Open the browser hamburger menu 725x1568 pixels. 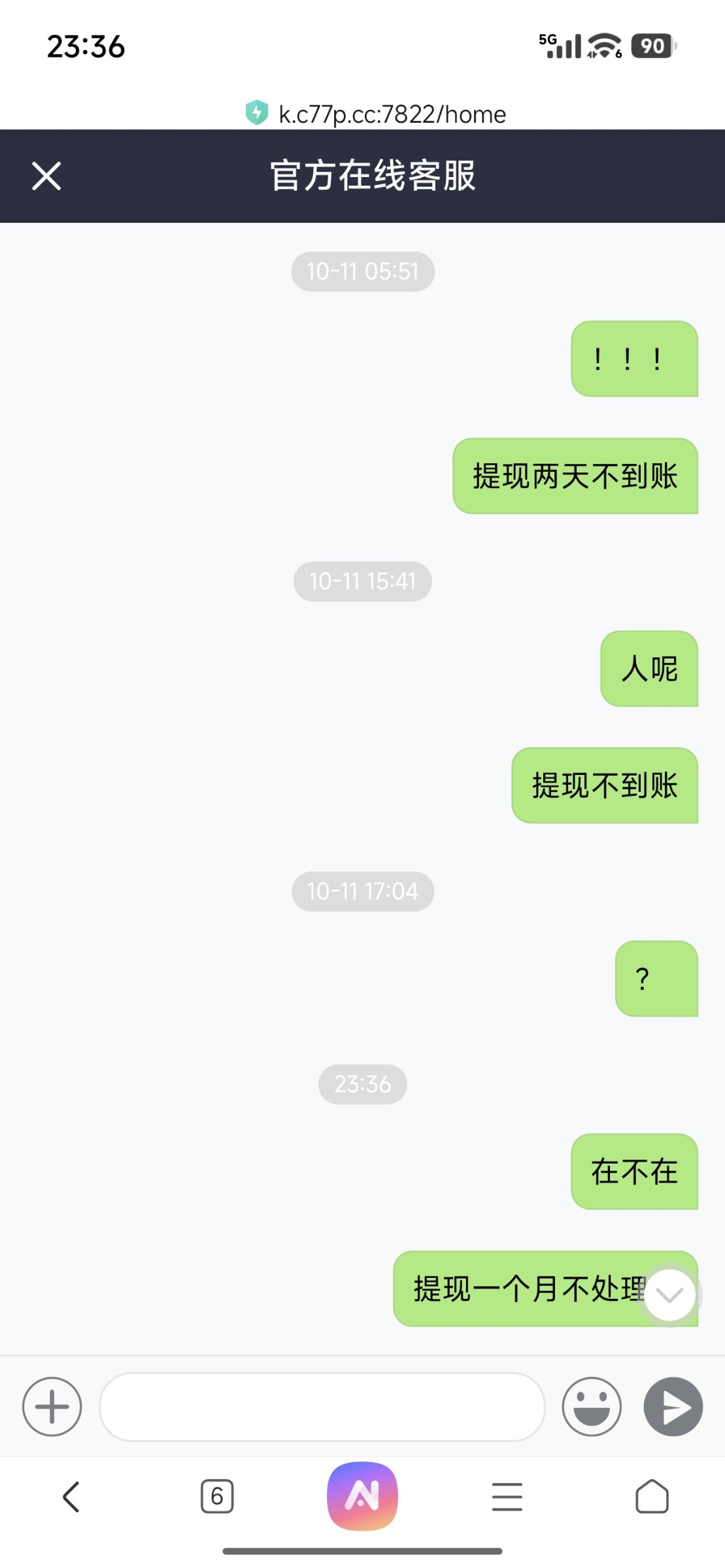507,1495
